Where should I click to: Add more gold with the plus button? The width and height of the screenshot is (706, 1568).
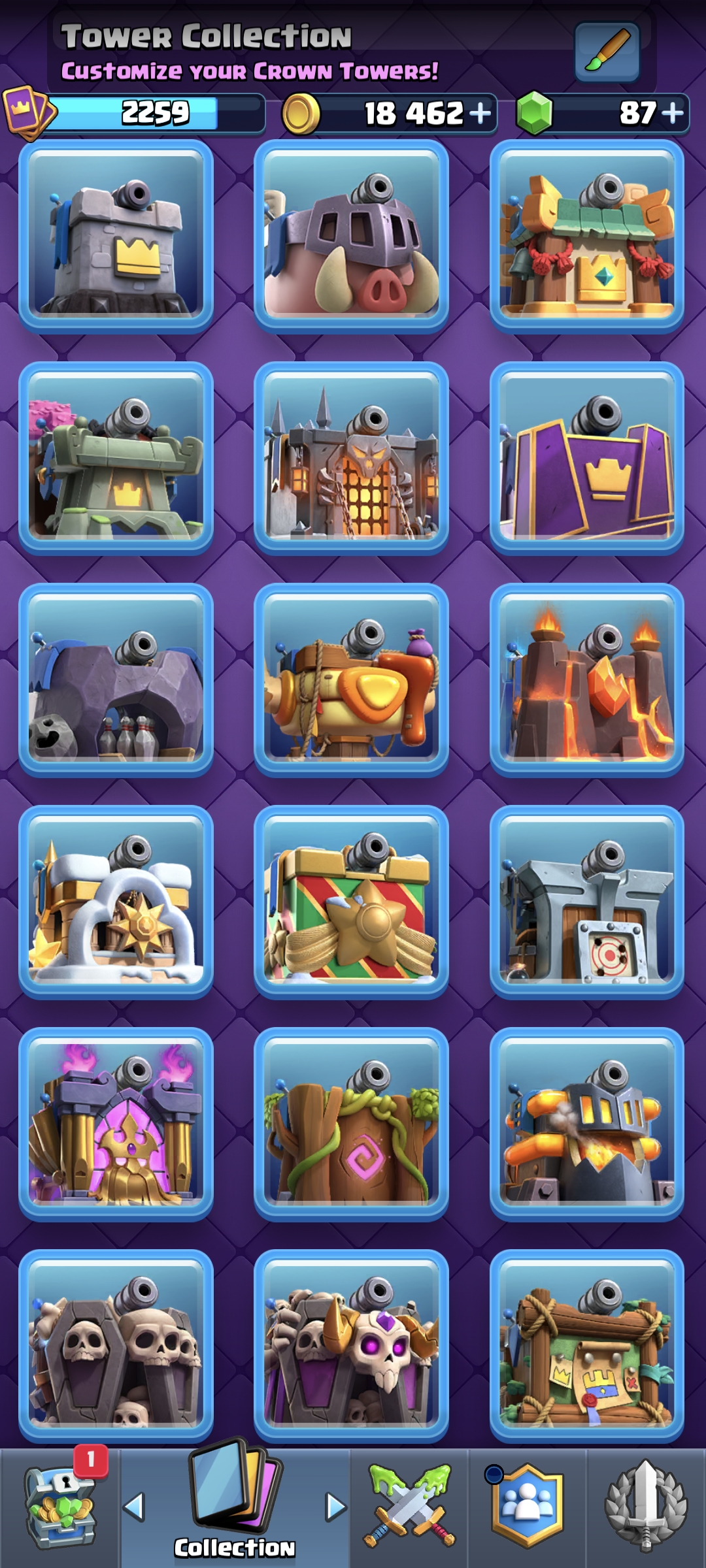[480, 114]
